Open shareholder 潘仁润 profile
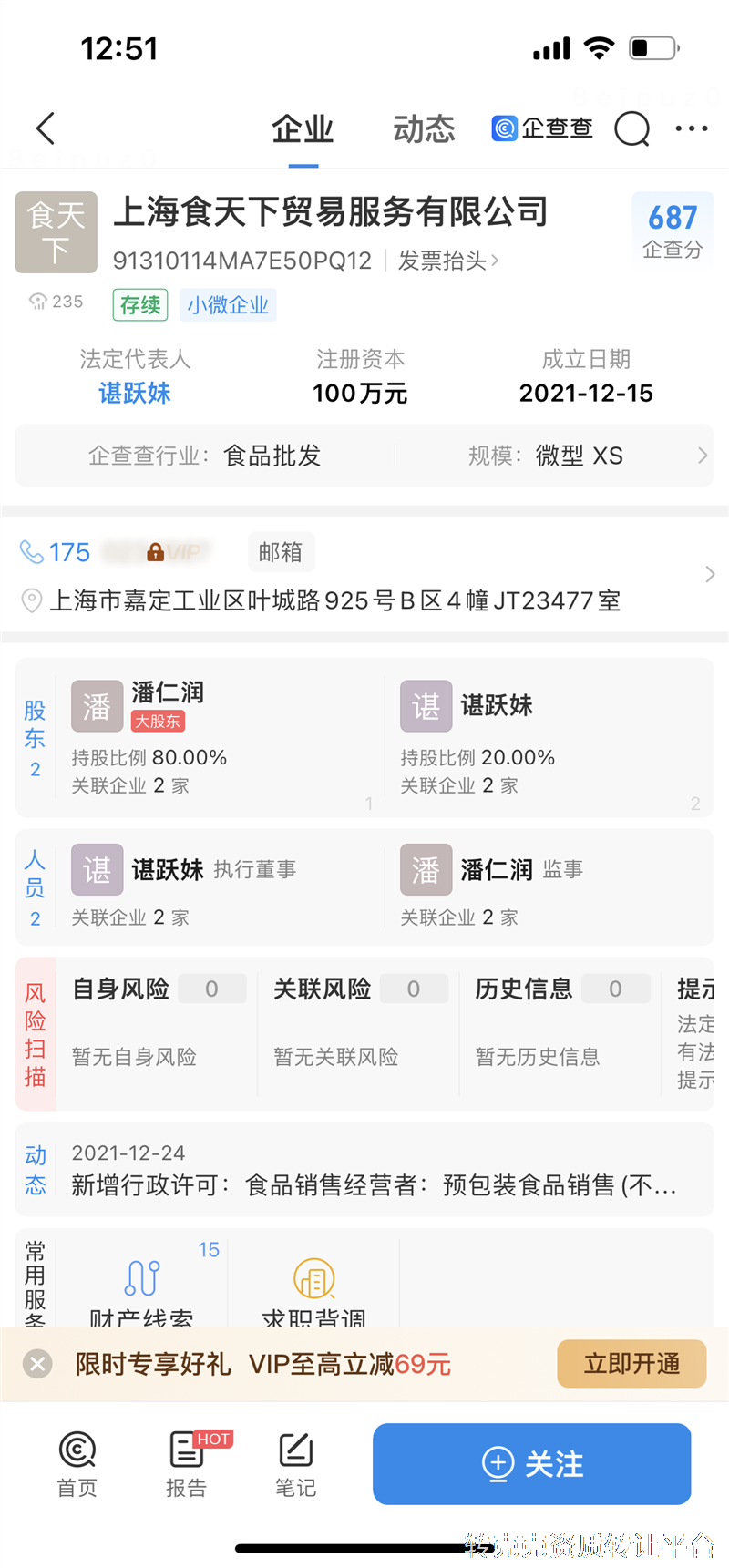Viewport: 729px width, 1568px height. [168, 692]
